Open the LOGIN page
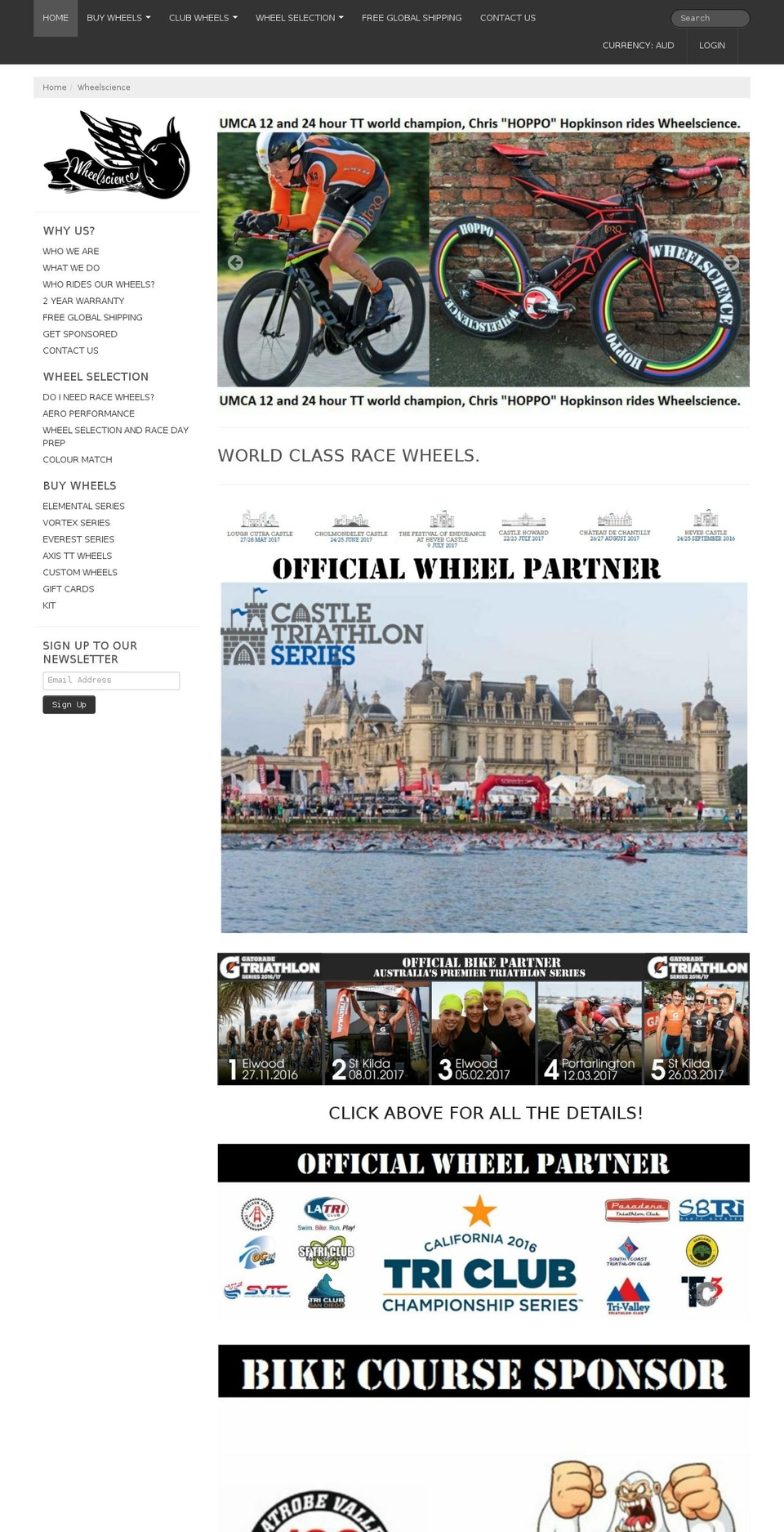 (x=711, y=45)
